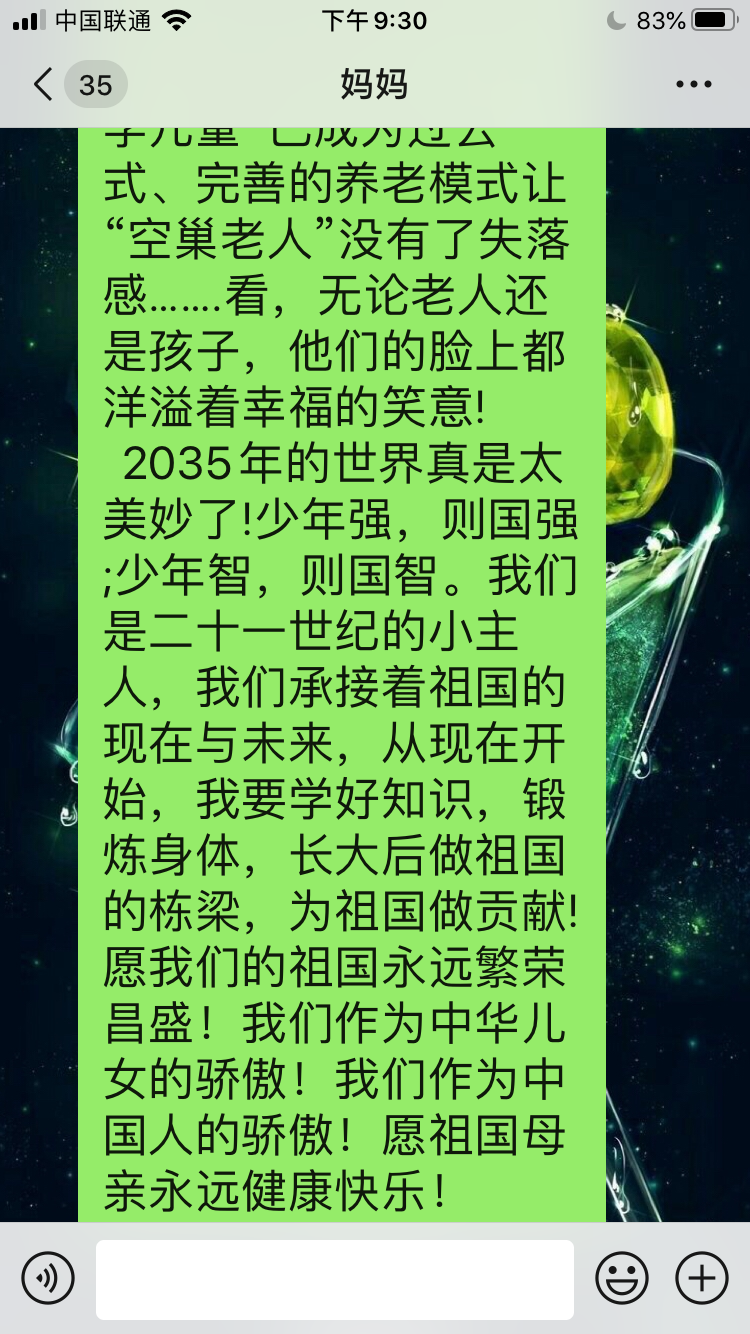Open the chat options menu for 妈妈

pos(693,85)
